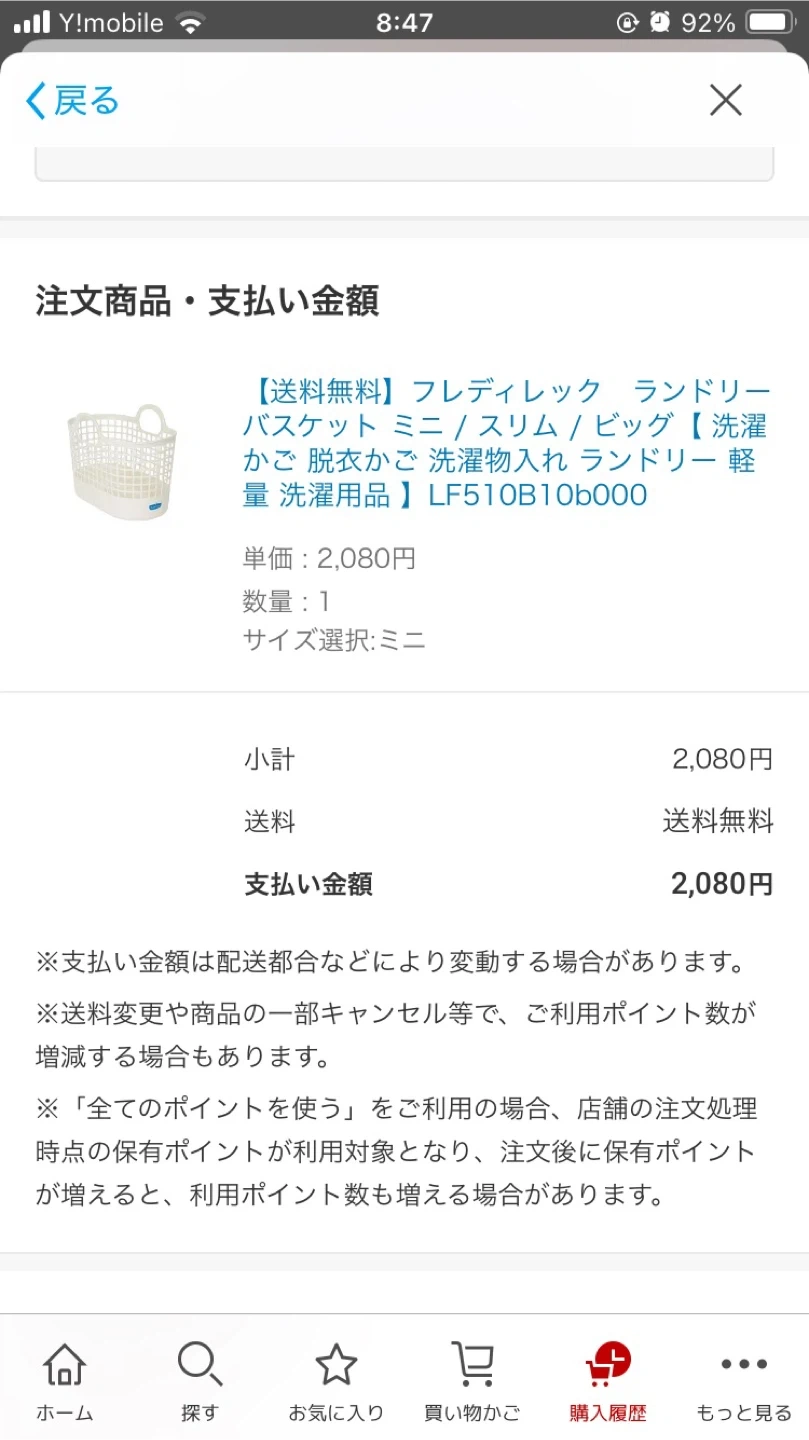Select the 購入履歴 purchase history tab
The image size is (809, 1440).
pos(608,1381)
